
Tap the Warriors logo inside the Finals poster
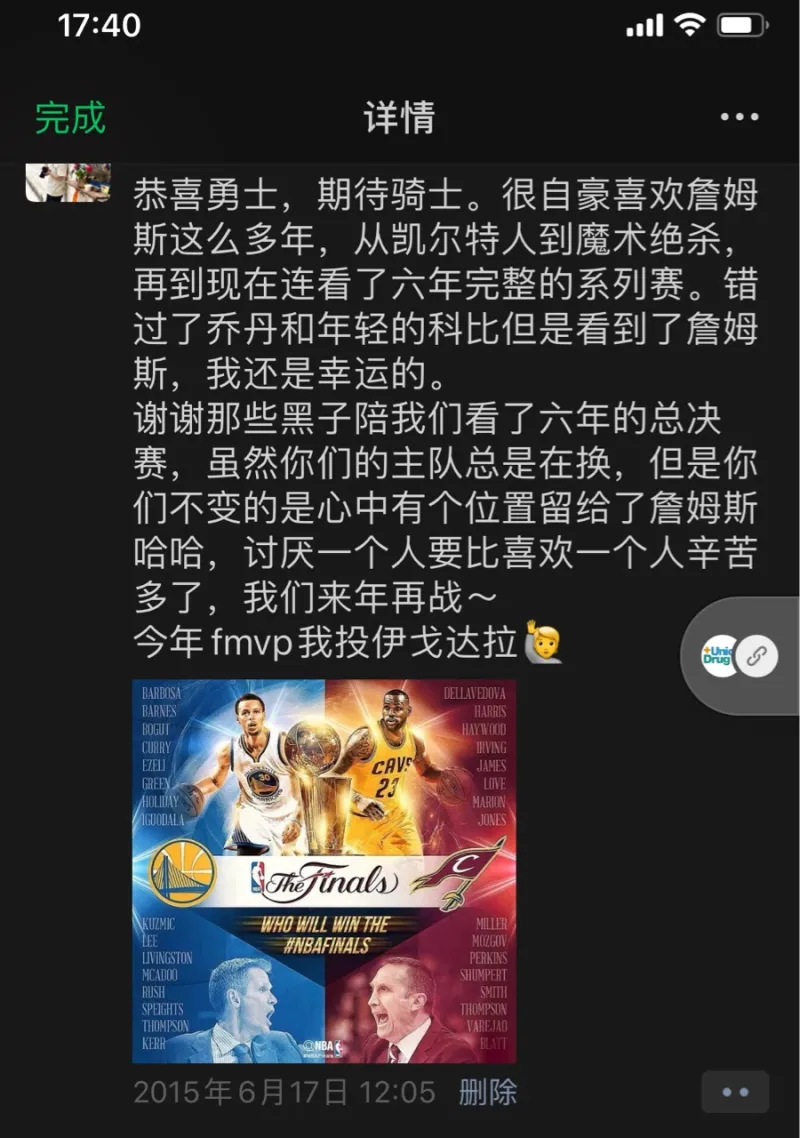181,873
